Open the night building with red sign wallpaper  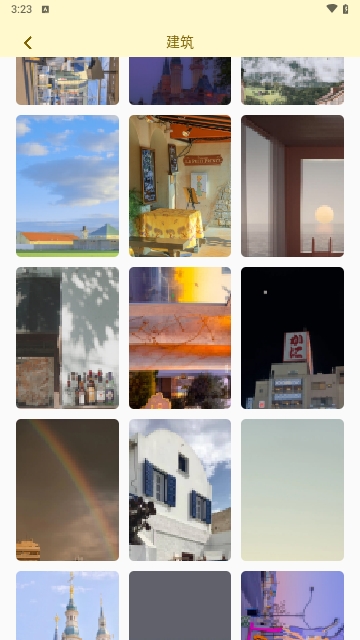pos(292,338)
